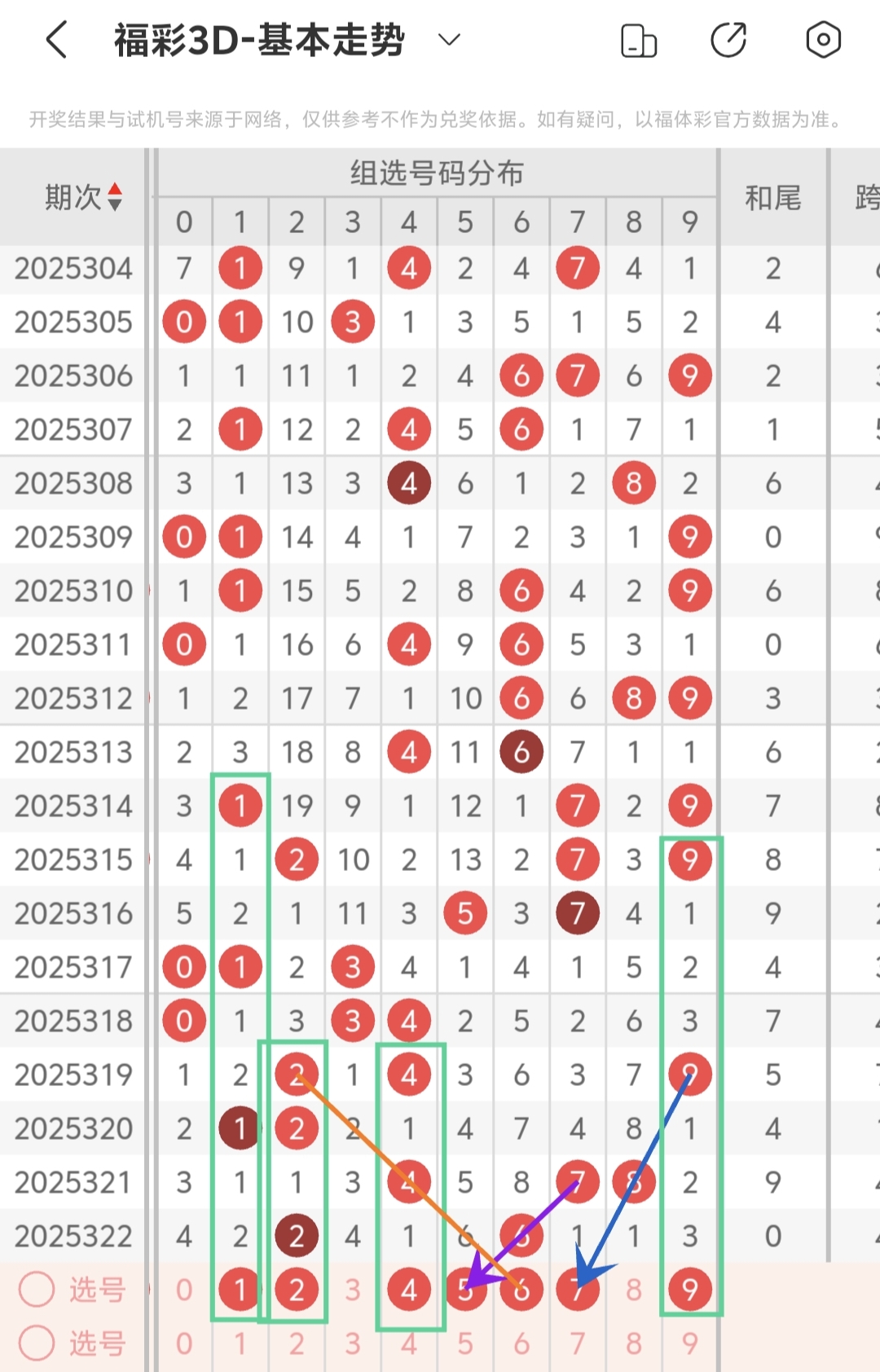Open the 福彩3D-基本走势 chart type dropdown
This screenshot has width=880, height=1372.
click(x=449, y=39)
